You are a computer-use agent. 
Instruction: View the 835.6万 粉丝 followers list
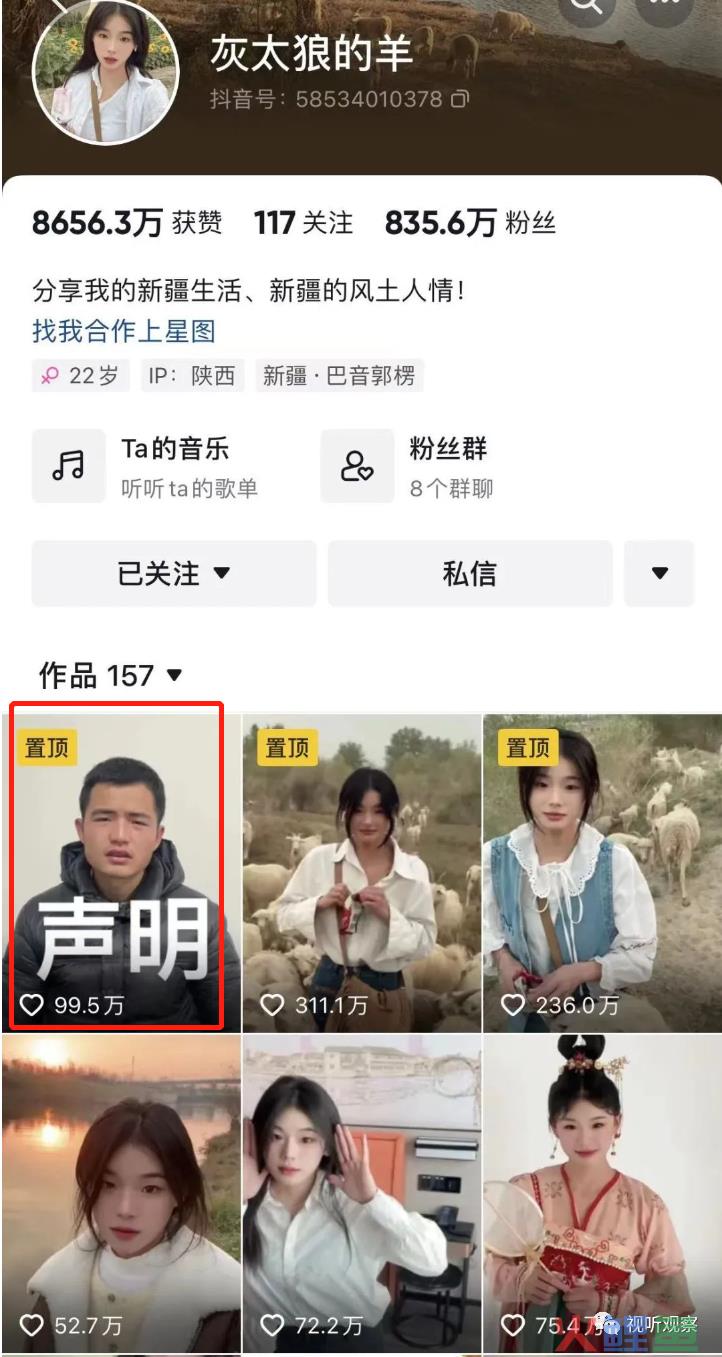tap(470, 222)
